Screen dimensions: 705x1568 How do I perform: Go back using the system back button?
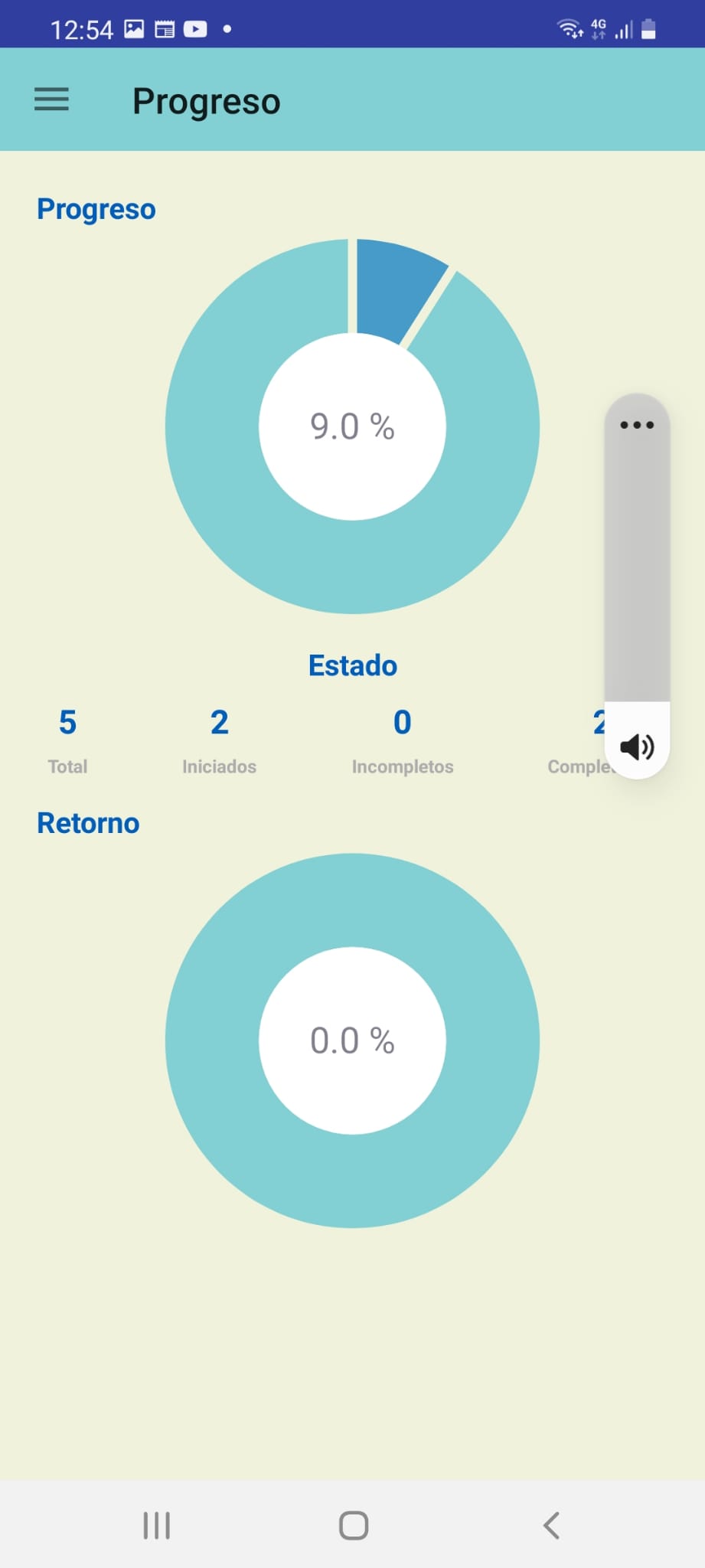tap(551, 1525)
